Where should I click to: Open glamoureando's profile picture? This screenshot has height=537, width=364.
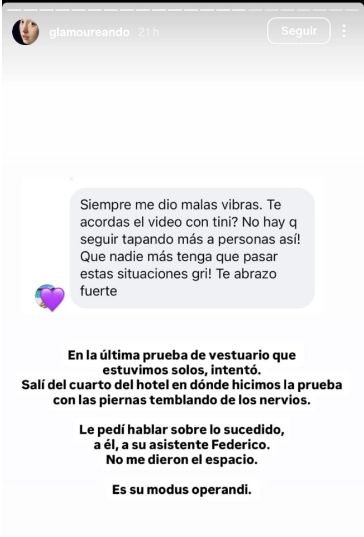pyautogui.click(x=25, y=32)
